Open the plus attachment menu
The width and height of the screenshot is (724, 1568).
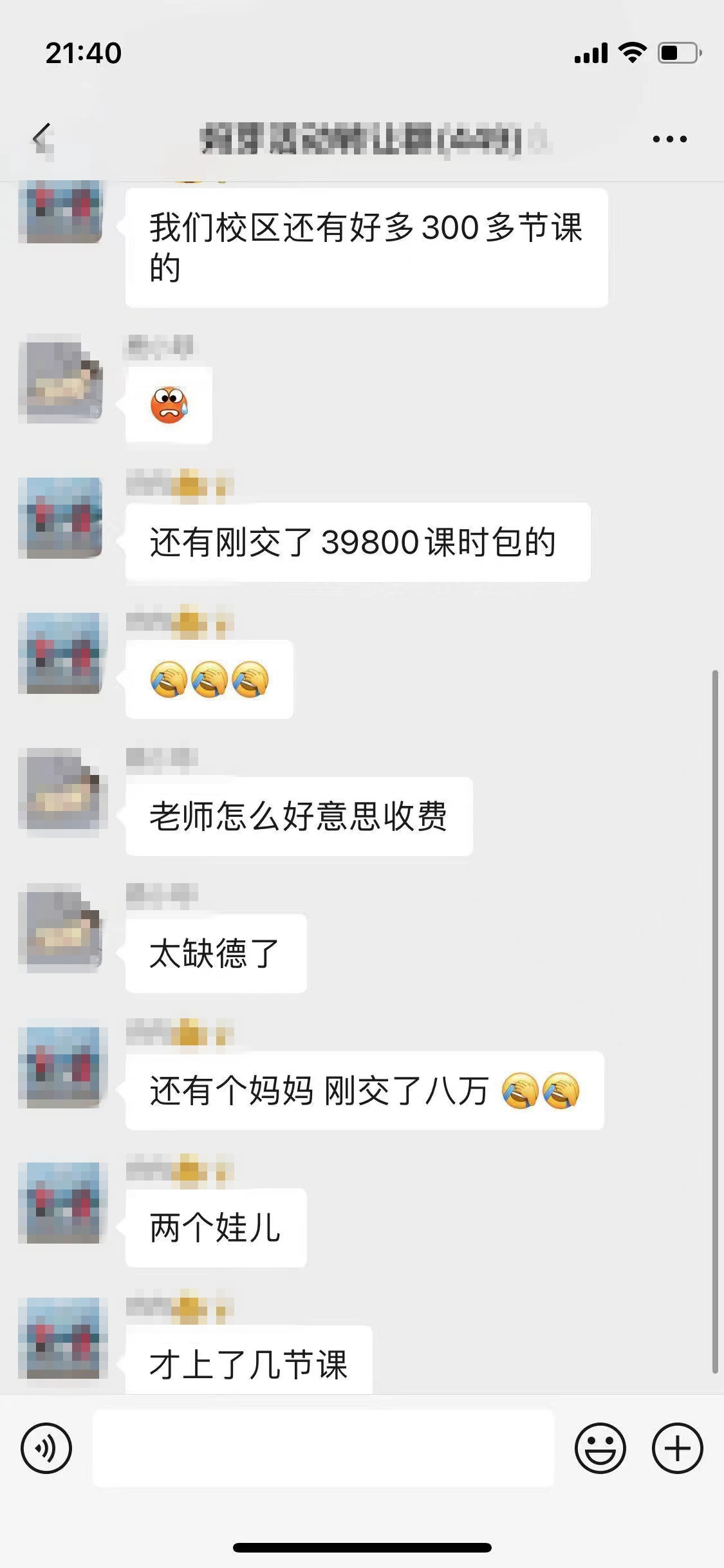[677, 1449]
